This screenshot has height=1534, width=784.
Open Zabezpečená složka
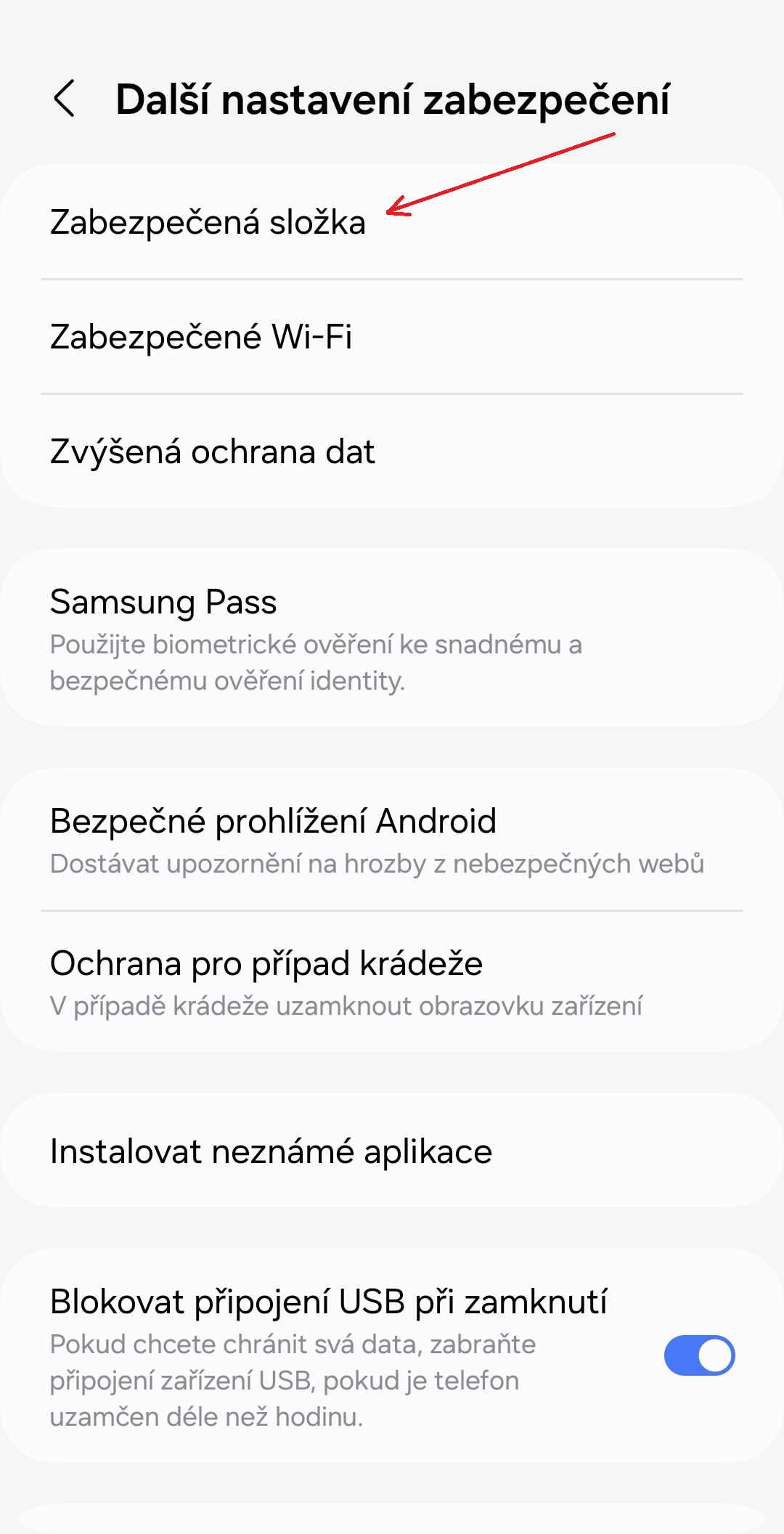click(392, 221)
